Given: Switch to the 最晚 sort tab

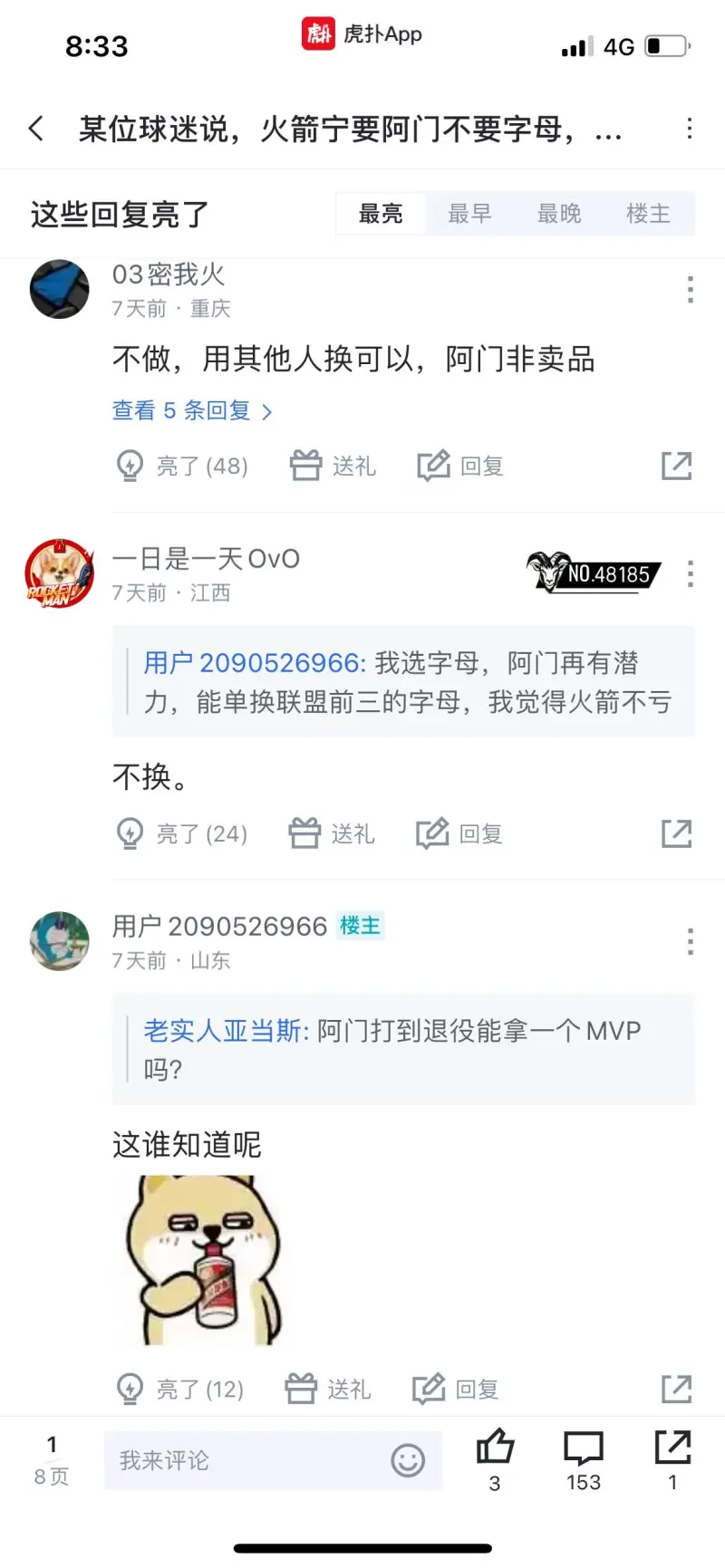Looking at the screenshot, I should pos(559,214).
